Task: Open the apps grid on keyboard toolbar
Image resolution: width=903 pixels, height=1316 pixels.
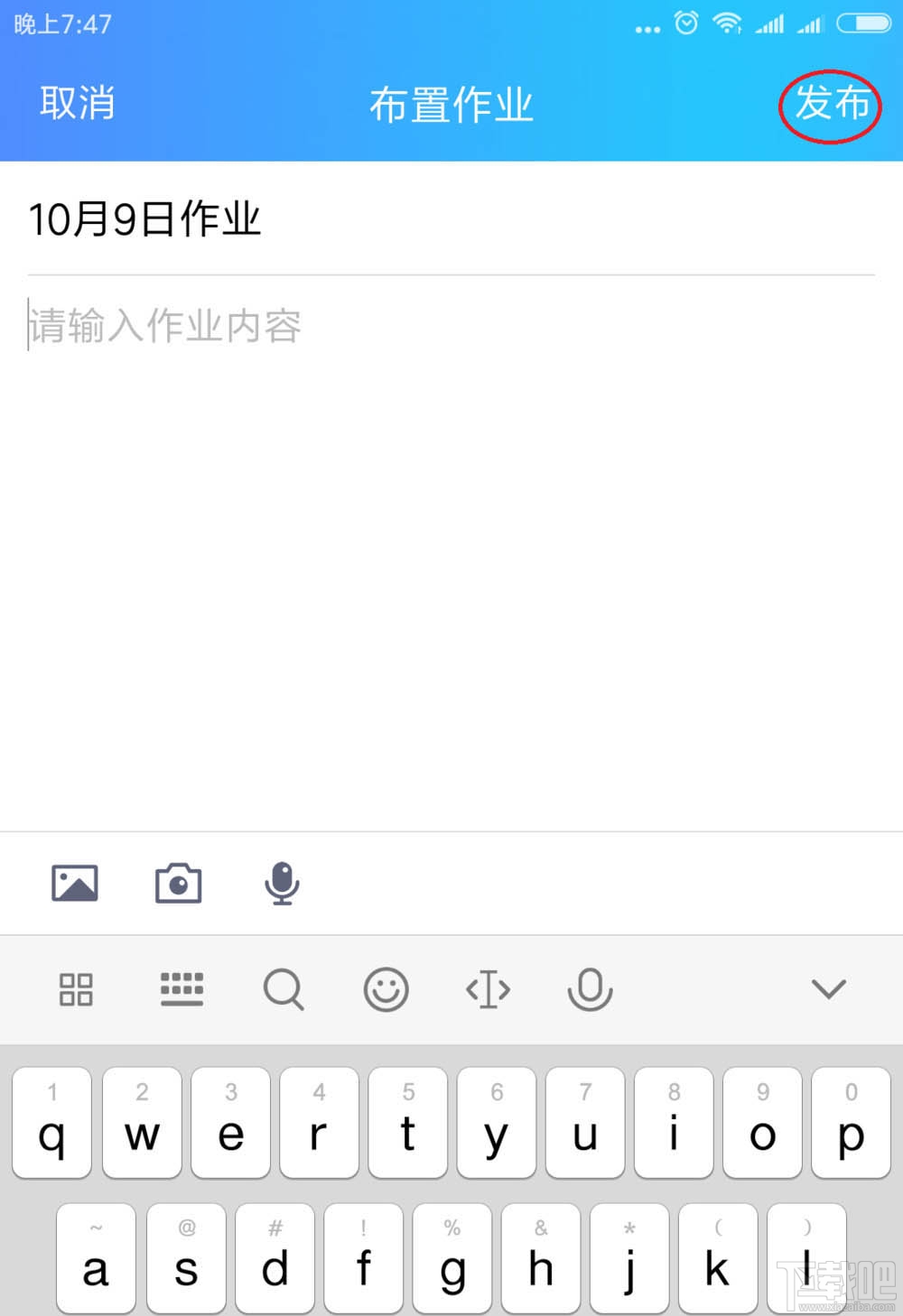Action: tap(76, 989)
